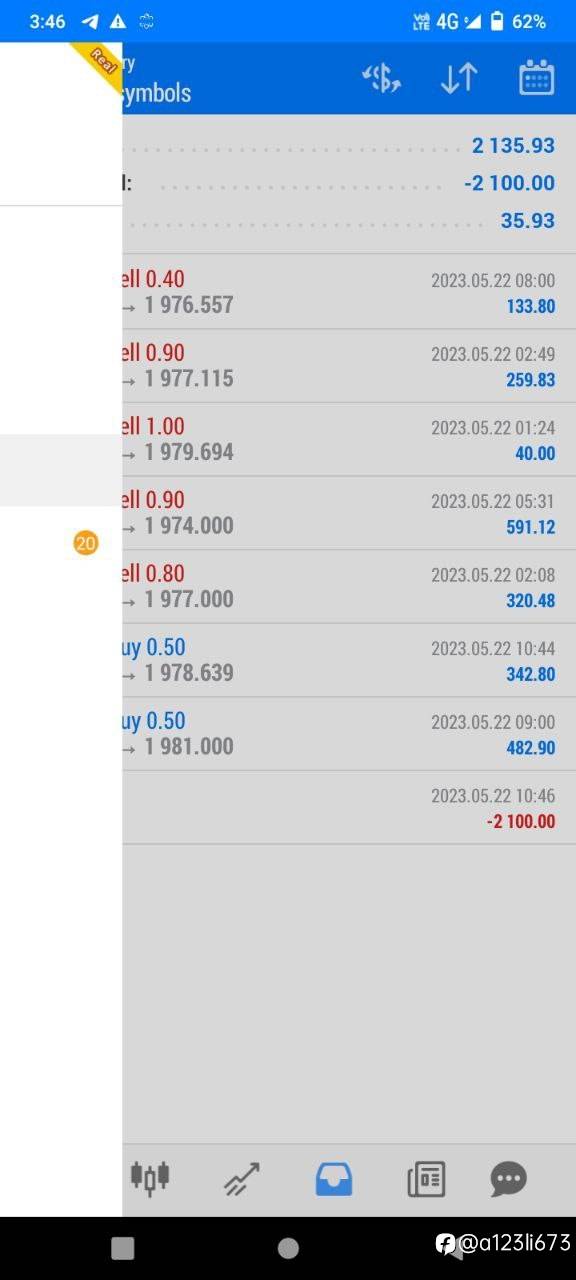Switch to the candlestick chart tab

click(151, 1179)
